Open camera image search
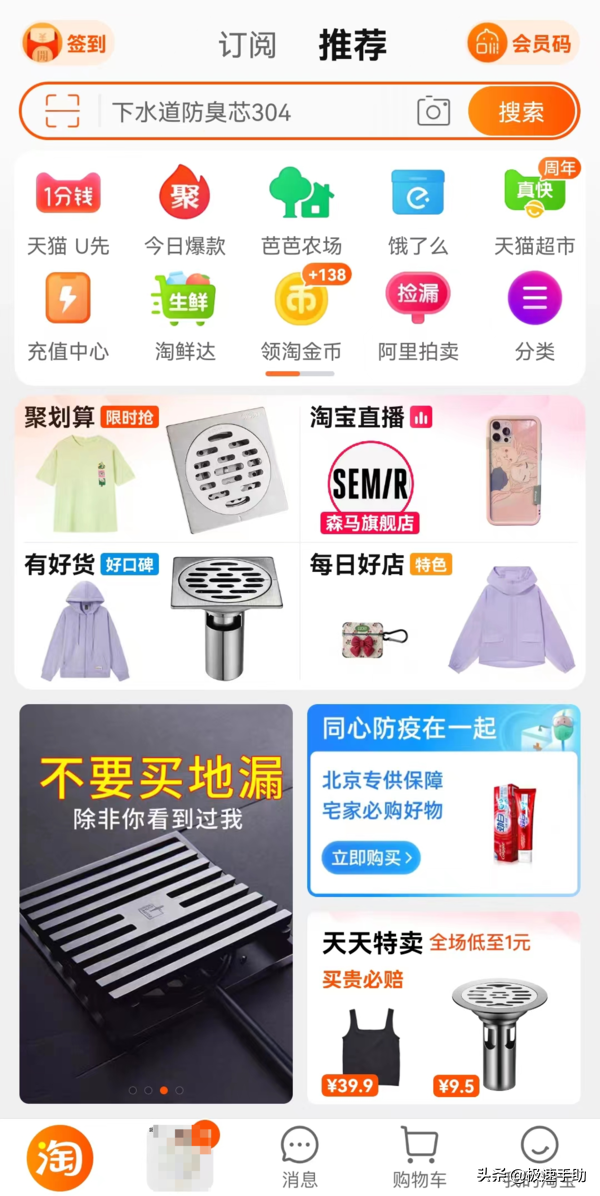The height and width of the screenshot is (1196, 600). pos(433,111)
